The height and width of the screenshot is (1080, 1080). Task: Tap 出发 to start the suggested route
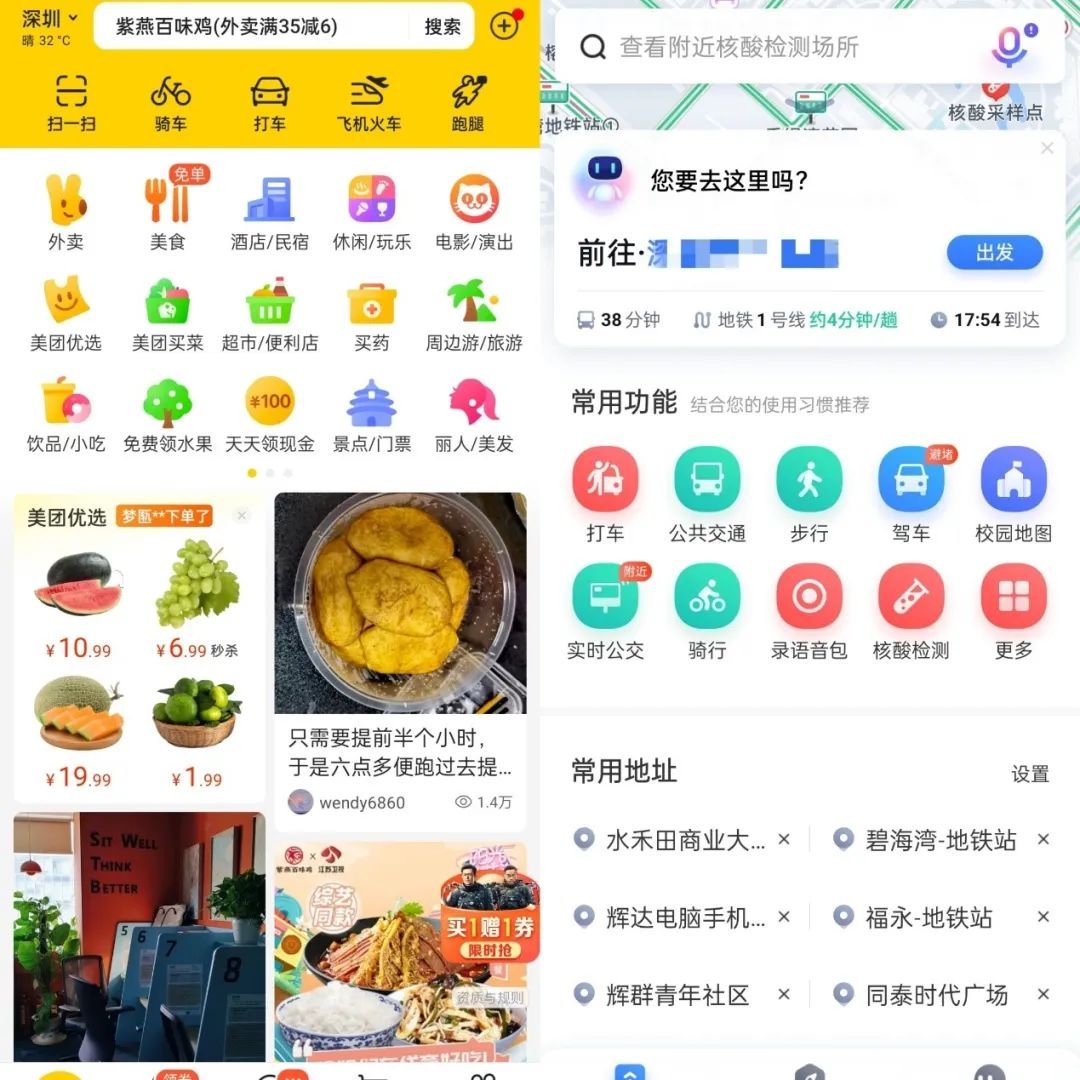tap(994, 253)
